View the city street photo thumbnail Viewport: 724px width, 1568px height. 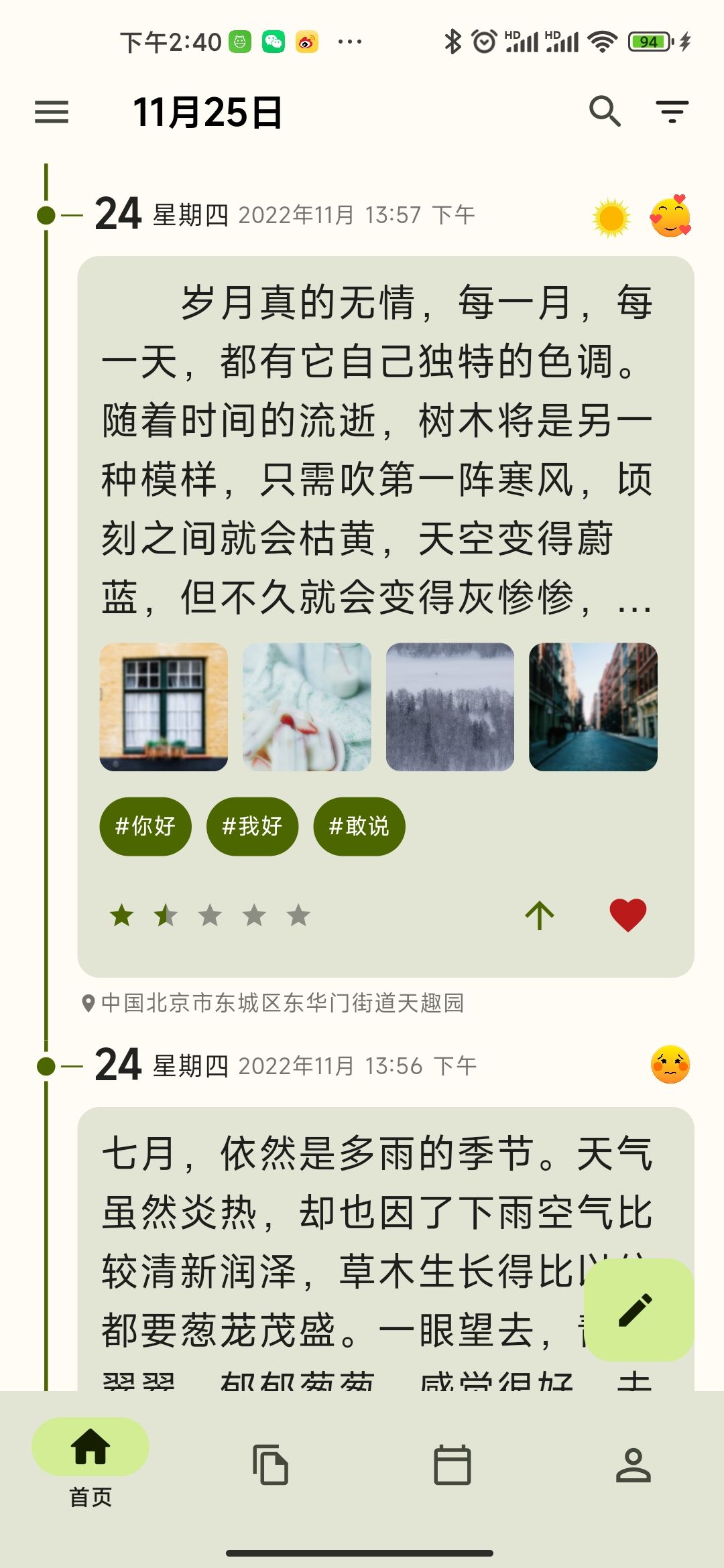pyautogui.click(x=593, y=707)
